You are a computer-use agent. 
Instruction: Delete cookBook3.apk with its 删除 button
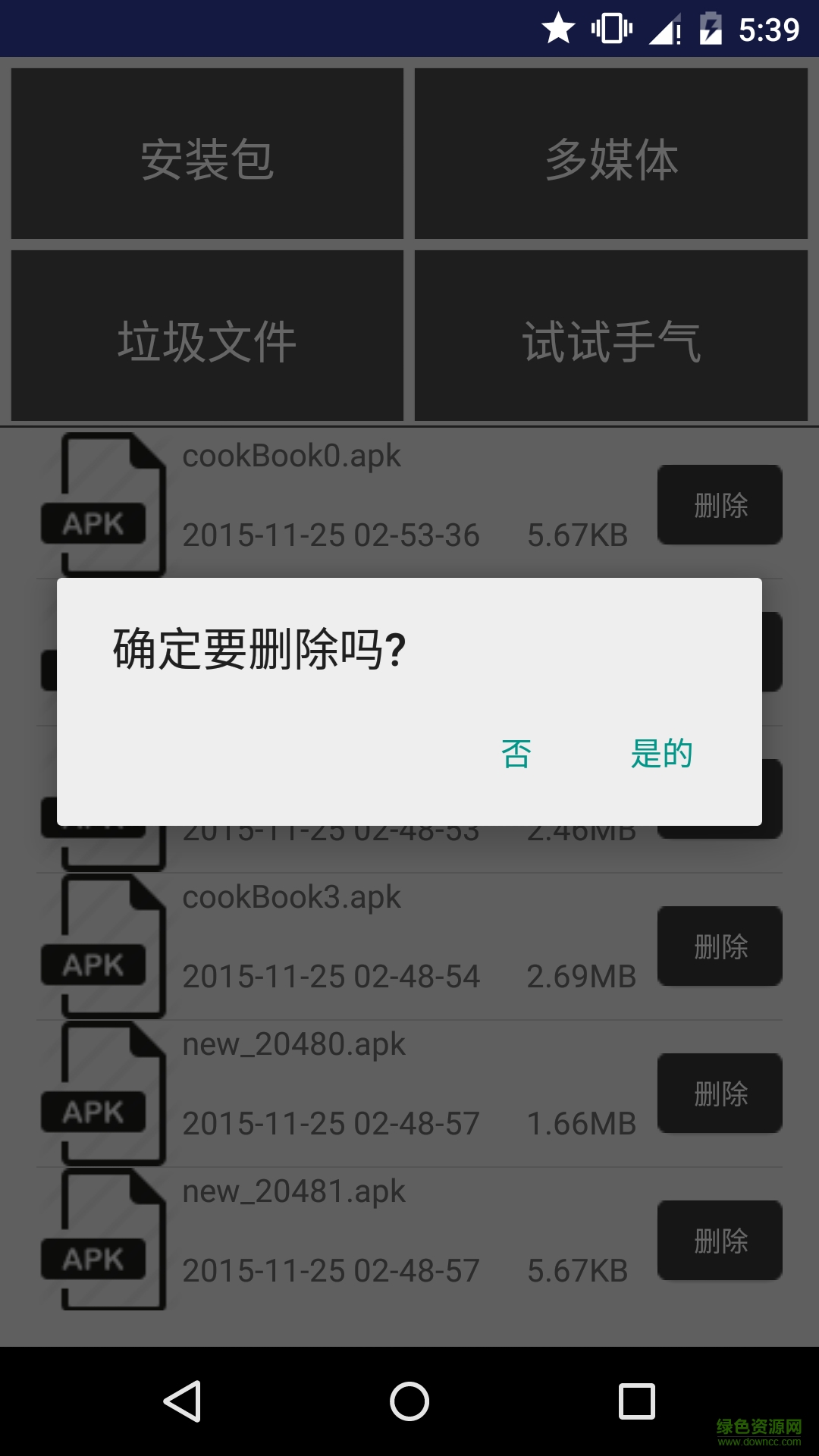tap(720, 946)
